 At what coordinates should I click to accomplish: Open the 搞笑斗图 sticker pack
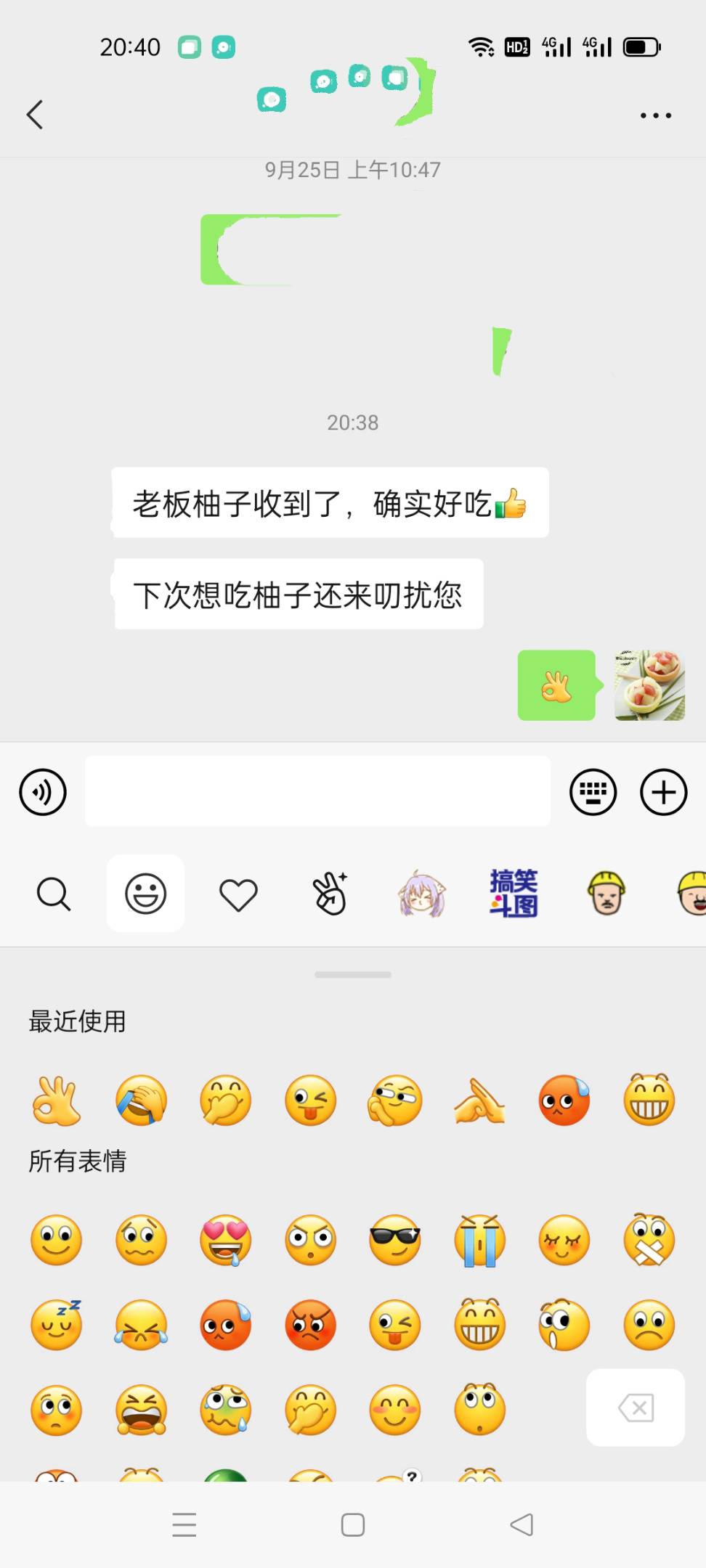(514, 894)
